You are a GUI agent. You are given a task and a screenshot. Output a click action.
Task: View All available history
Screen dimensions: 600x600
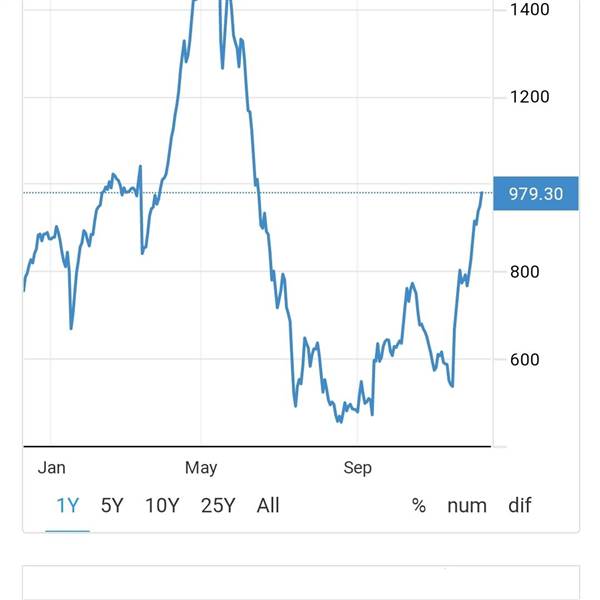click(268, 505)
